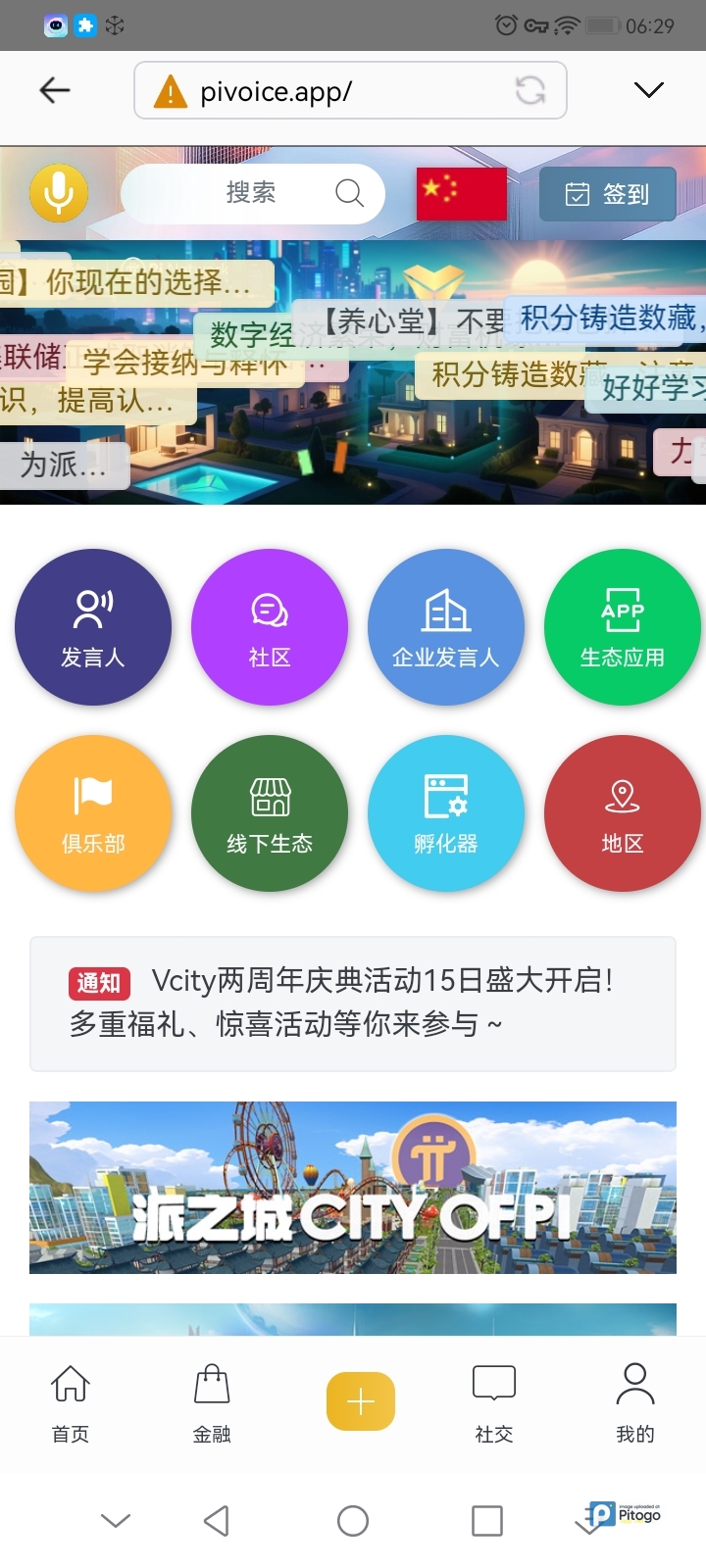Open the 社区 community section
Image resolution: width=706 pixels, height=1568 pixels.
point(270,627)
